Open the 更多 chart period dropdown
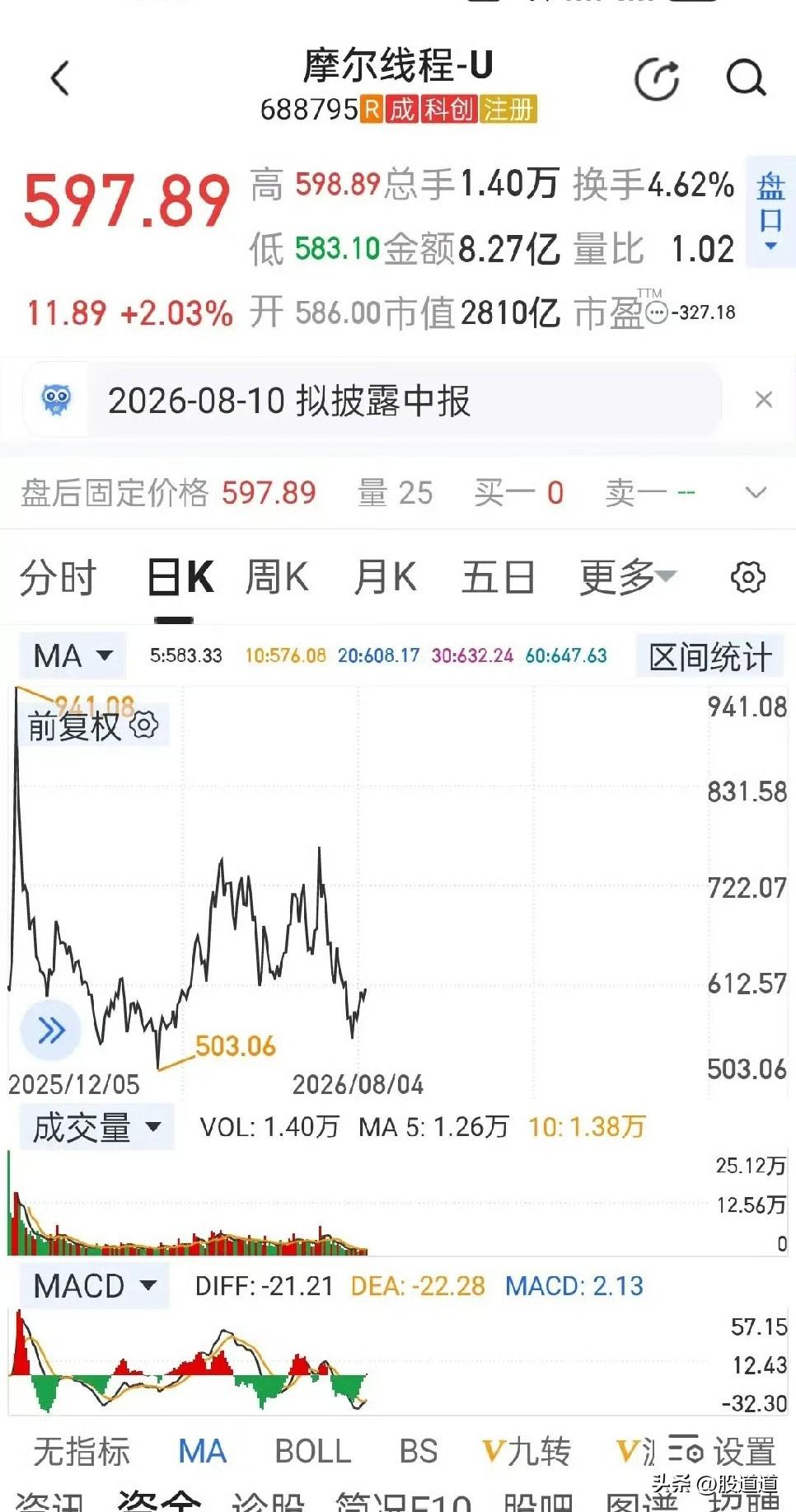This screenshot has height=1512, width=796. pyautogui.click(x=628, y=577)
